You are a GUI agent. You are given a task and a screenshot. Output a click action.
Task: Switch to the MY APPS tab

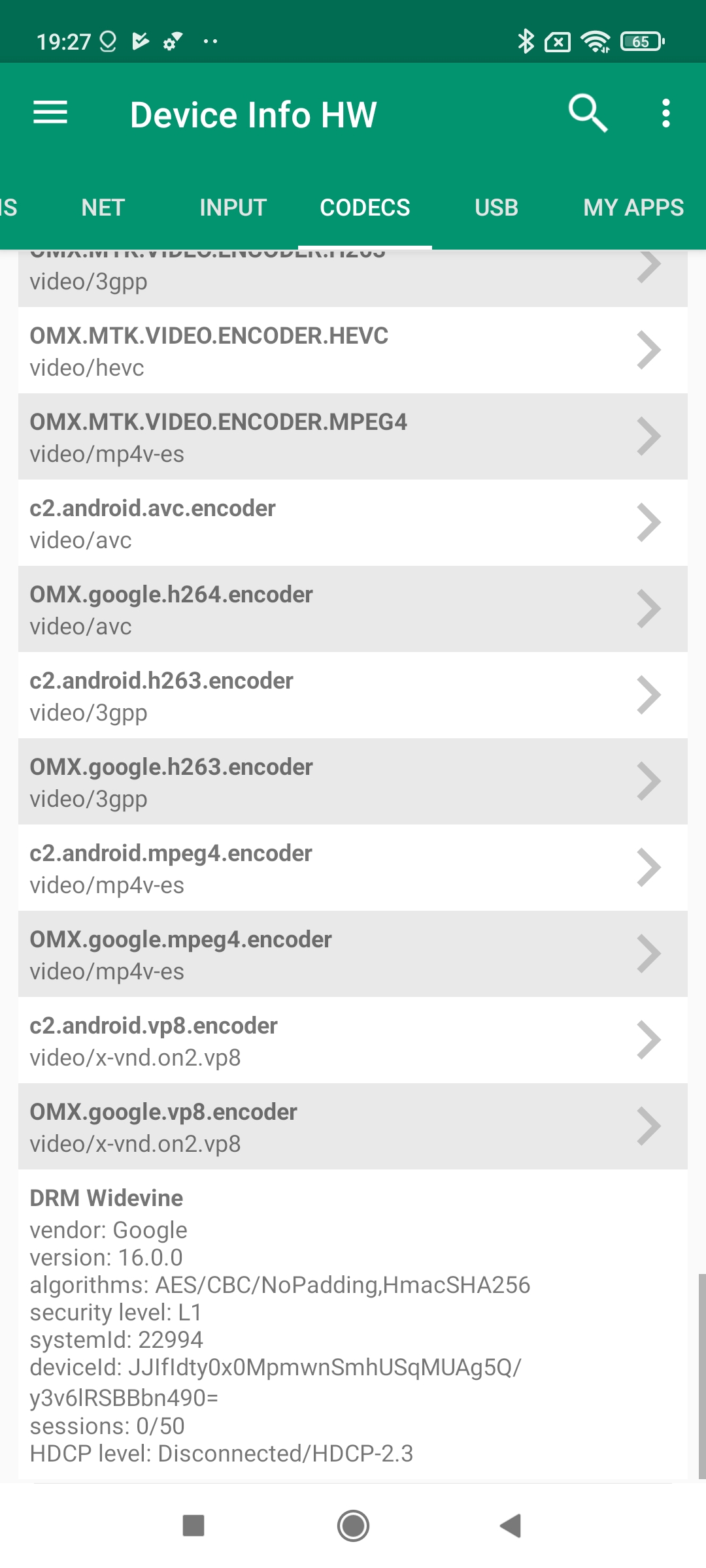(x=633, y=208)
